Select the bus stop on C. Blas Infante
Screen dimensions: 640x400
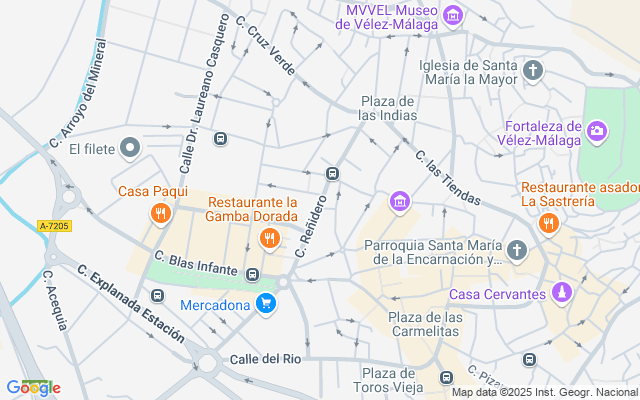(x=253, y=274)
